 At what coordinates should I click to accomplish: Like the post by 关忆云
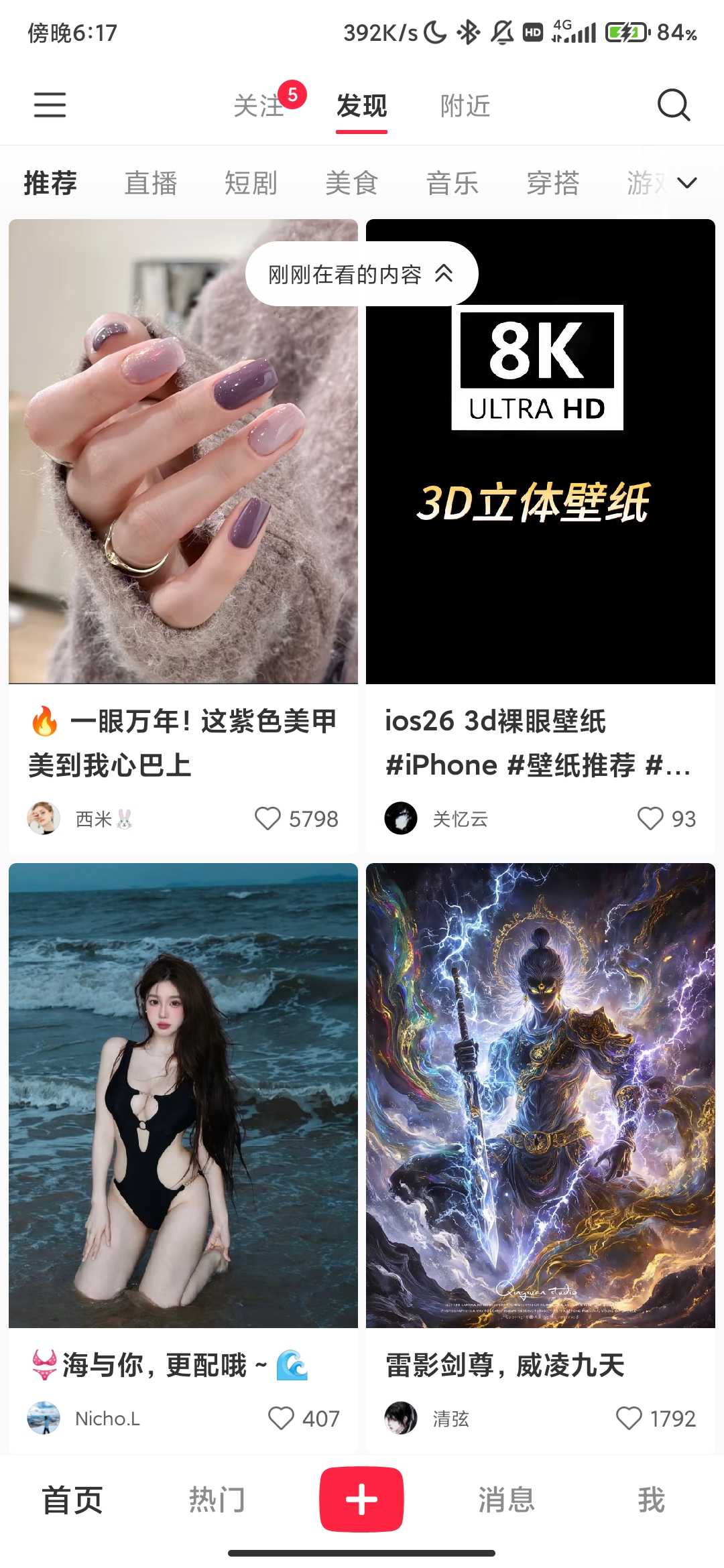[x=650, y=818]
